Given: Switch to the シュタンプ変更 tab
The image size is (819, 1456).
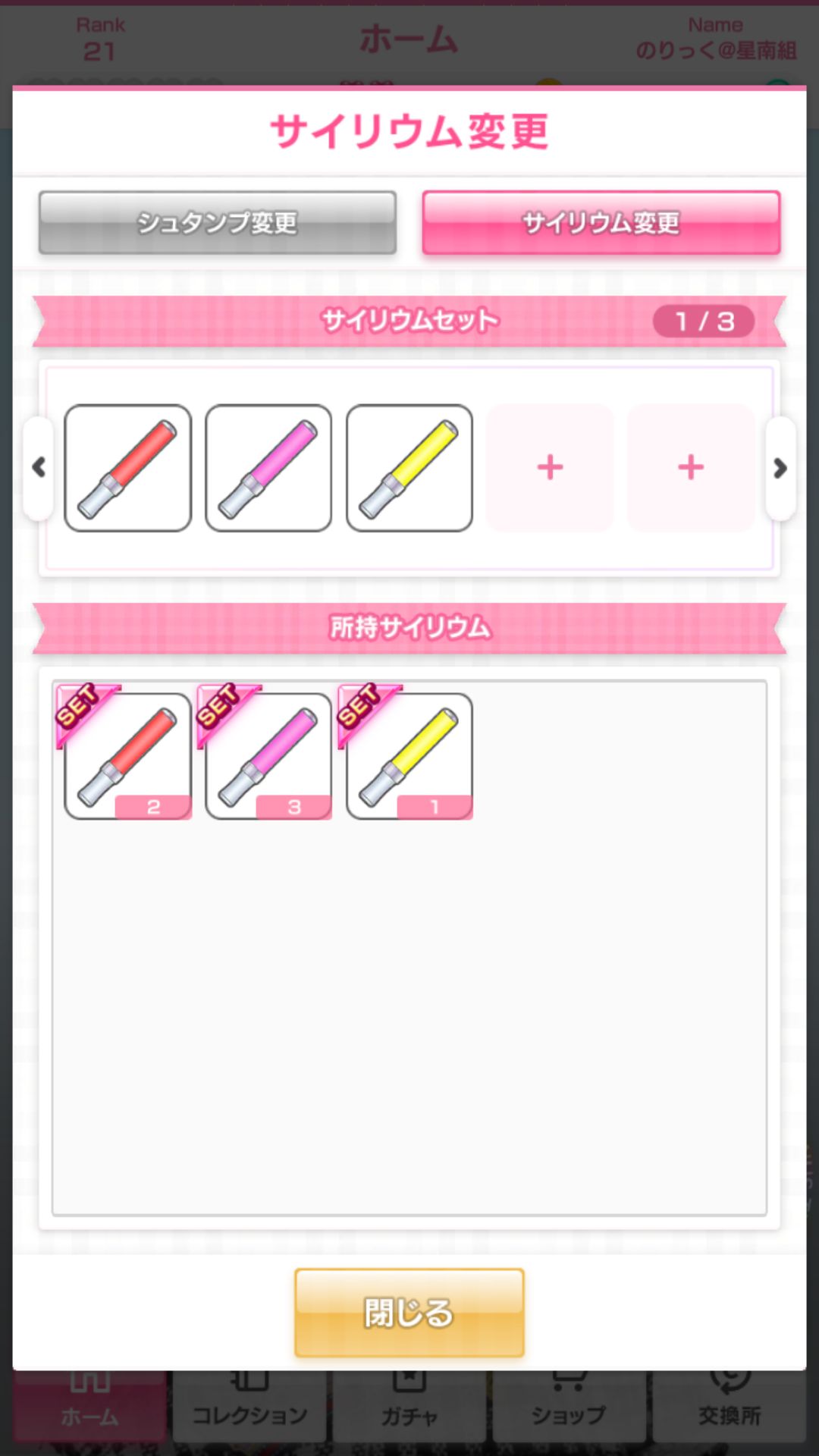Looking at the screenshot, I should (x=218, y=222).
